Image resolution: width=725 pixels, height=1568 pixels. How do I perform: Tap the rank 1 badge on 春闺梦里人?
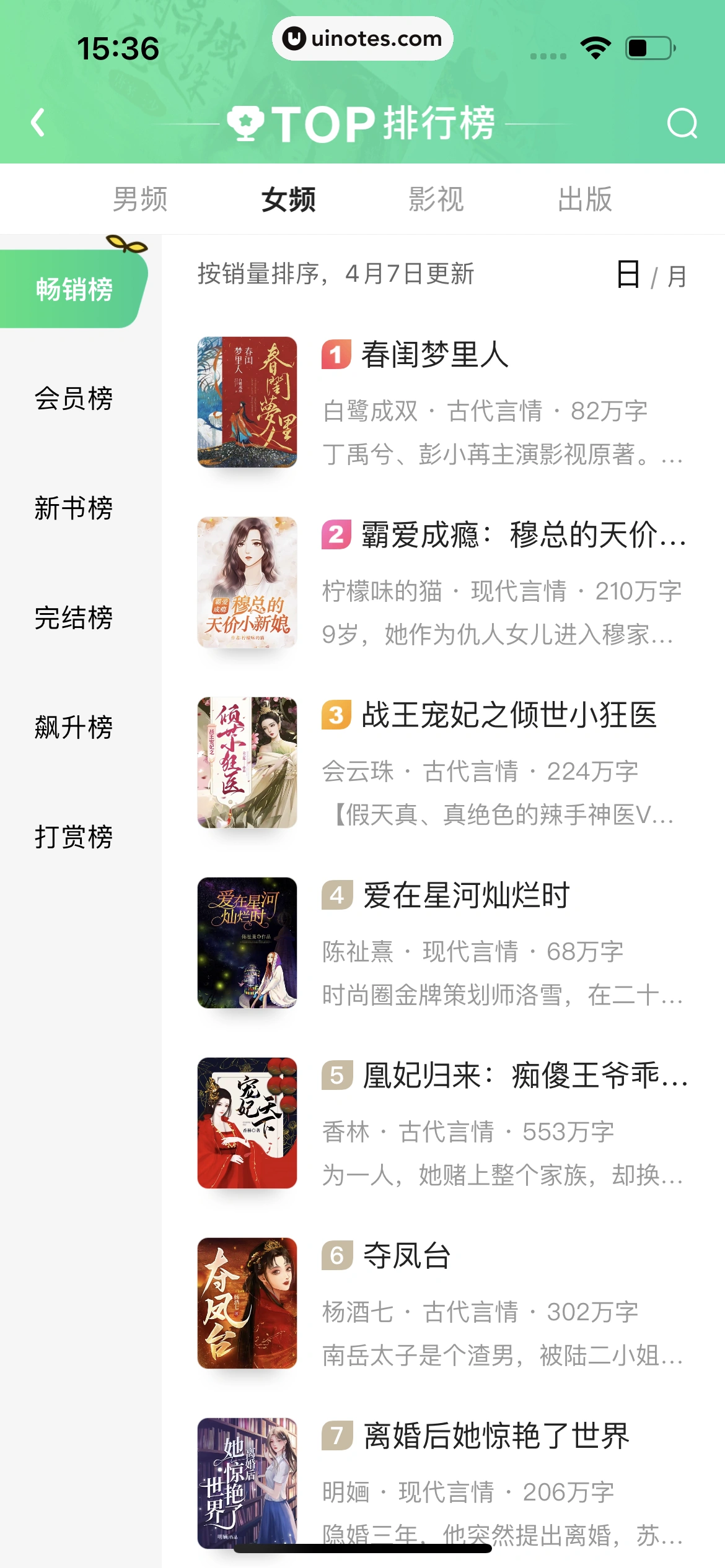335,355
